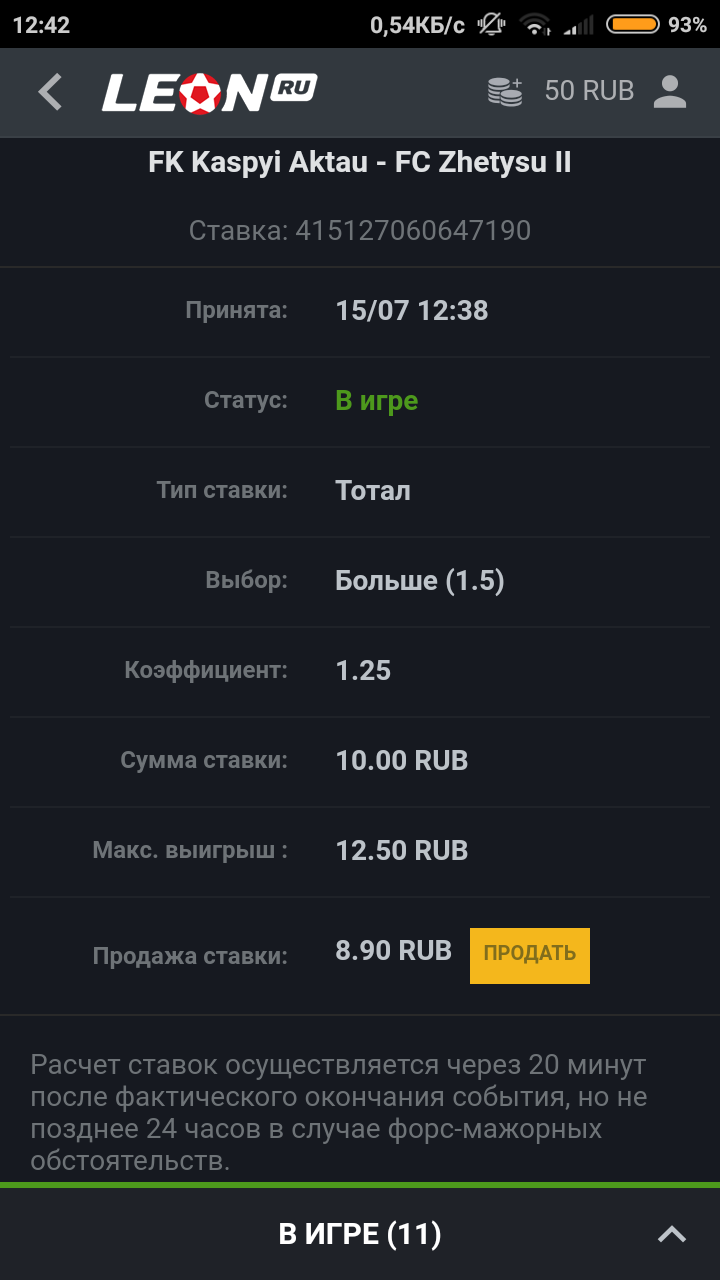This screenshot has height=1280, width=720.
Task: Go back using the header arrow
Action: pyautogui.click(x=50, y=92)
